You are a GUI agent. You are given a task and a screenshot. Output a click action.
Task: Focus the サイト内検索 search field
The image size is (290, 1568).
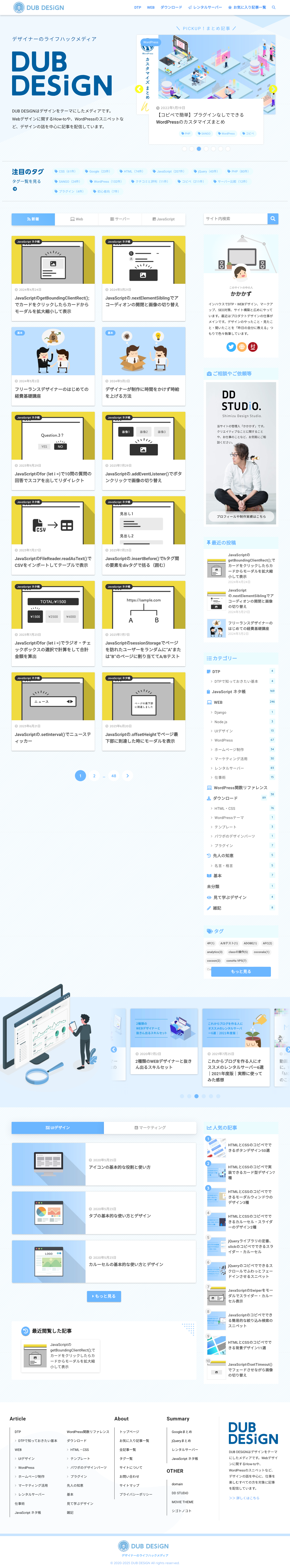tap(236, 218)
